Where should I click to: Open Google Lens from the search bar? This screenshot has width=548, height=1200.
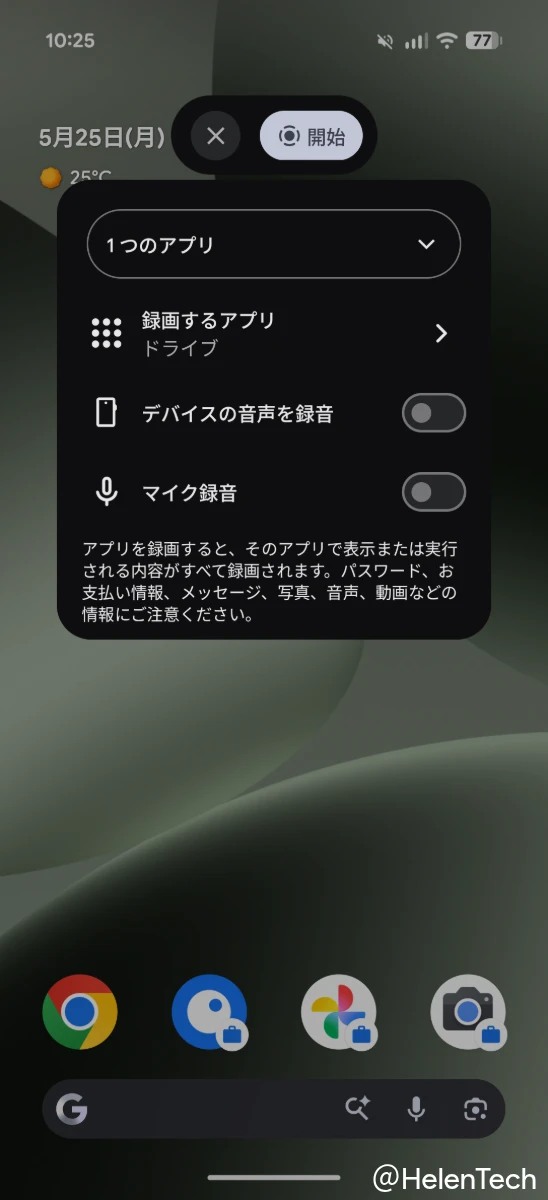[x=474, y=1108]
